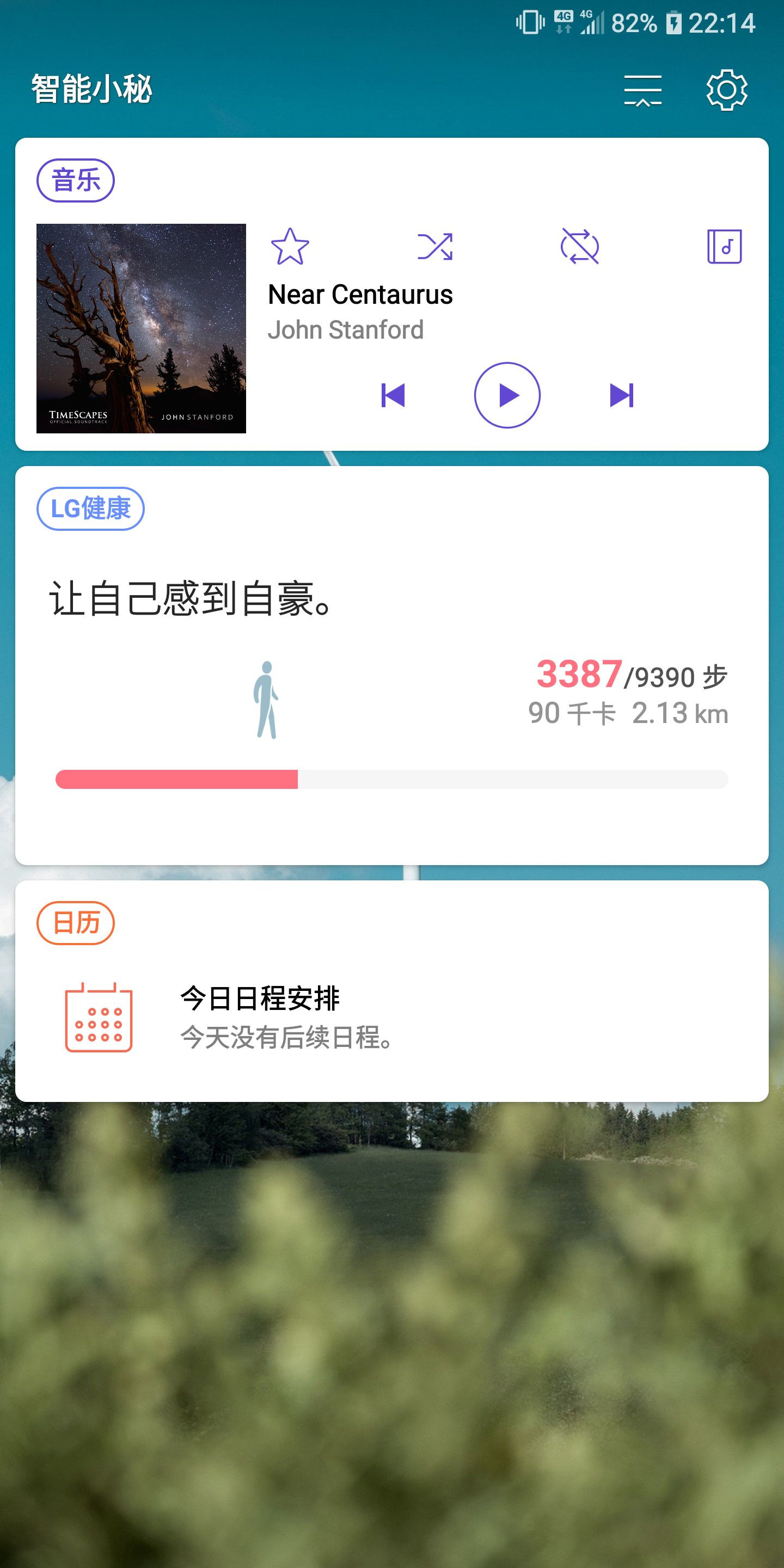Open the Smart Bulletin settings gear

pos(726,90)
